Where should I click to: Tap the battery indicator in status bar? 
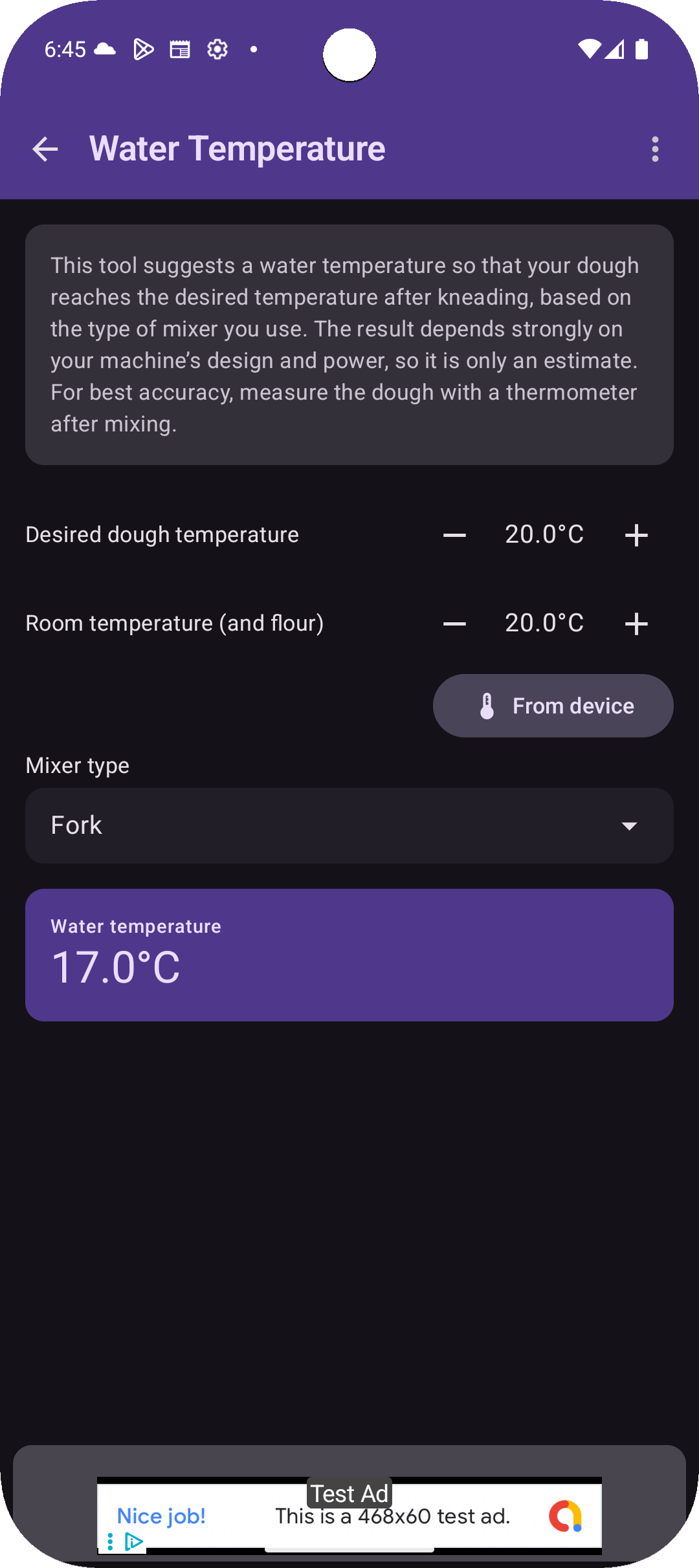[641, 49]
